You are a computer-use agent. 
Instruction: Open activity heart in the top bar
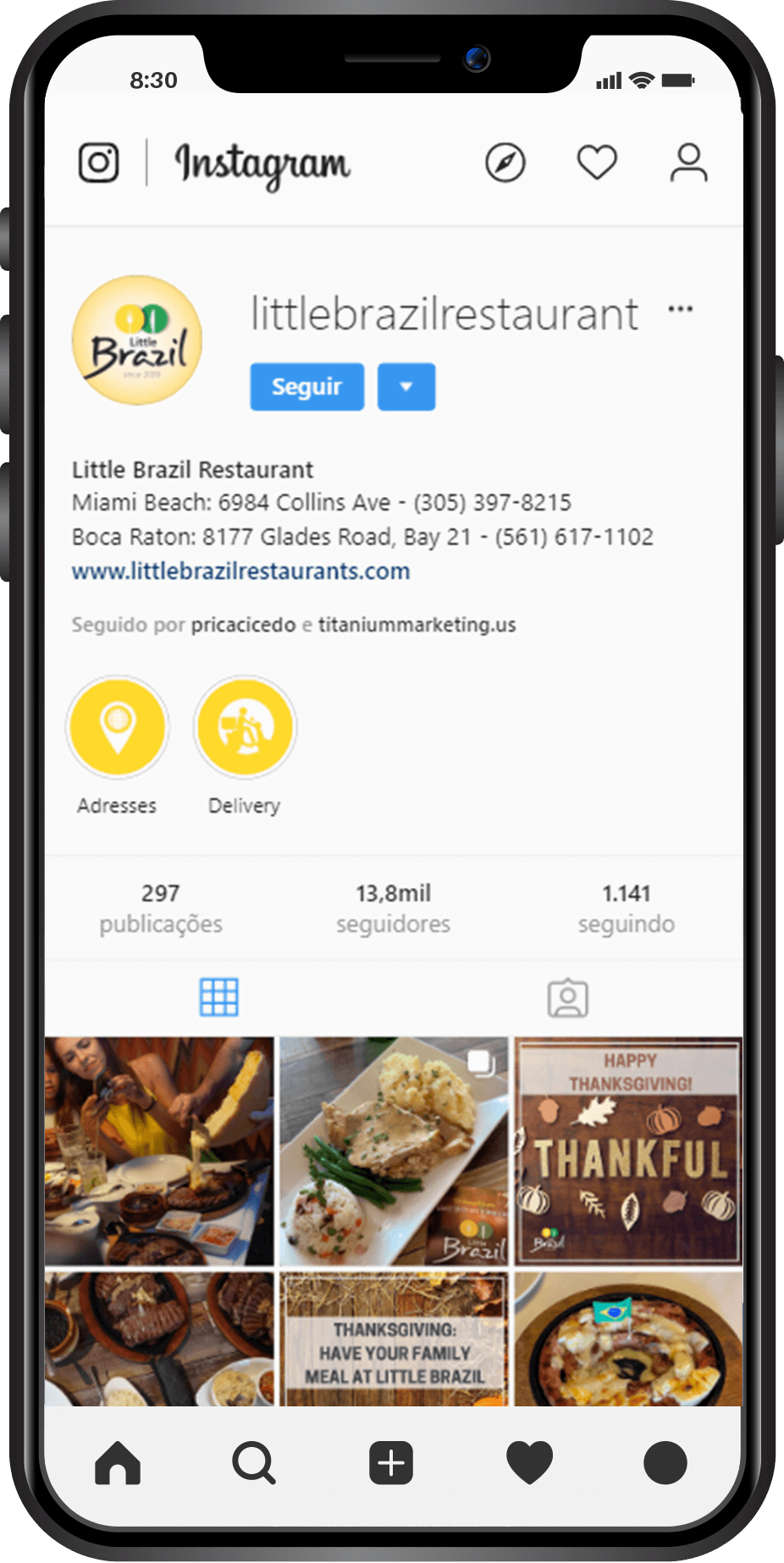pyautogui.click(x=597, y=163)
